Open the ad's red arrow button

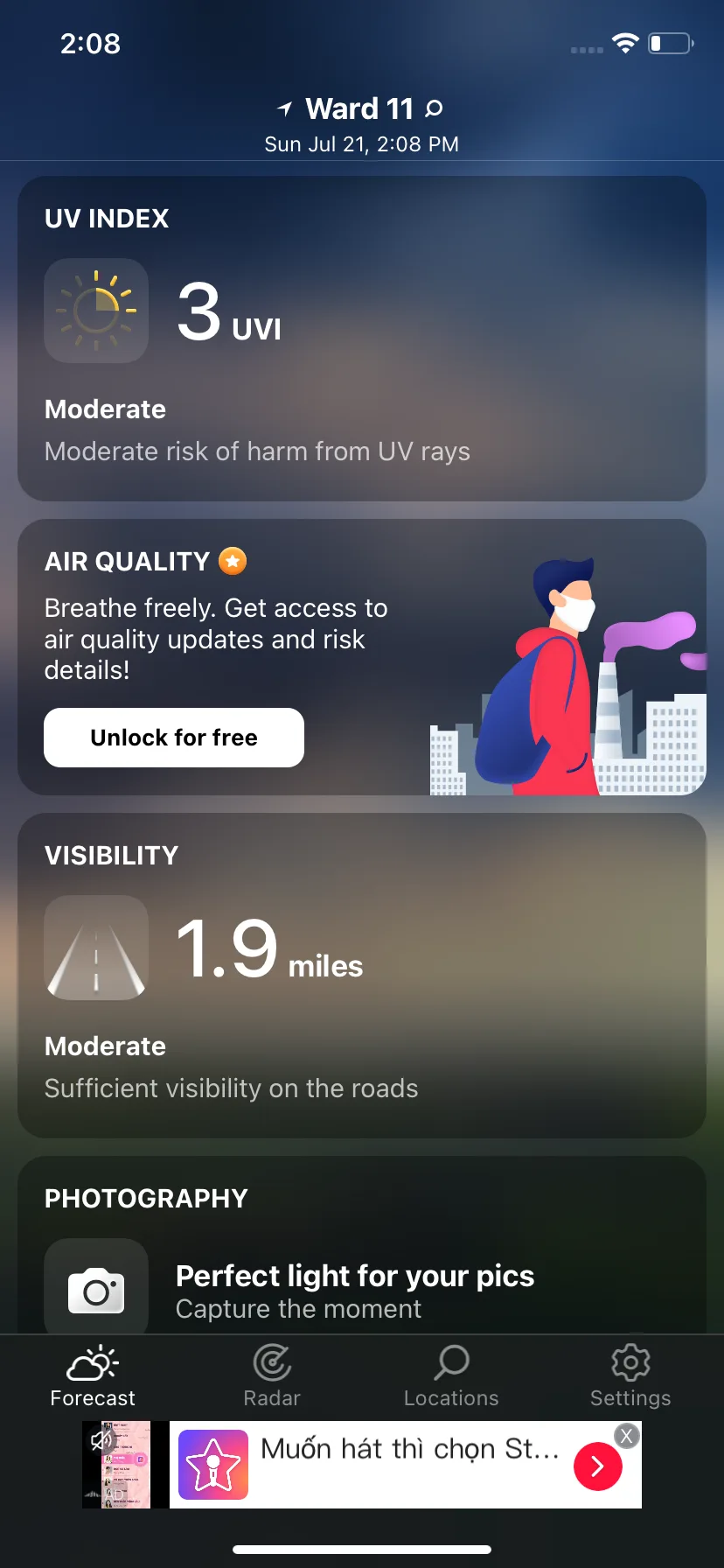(x=597, y=1466)
